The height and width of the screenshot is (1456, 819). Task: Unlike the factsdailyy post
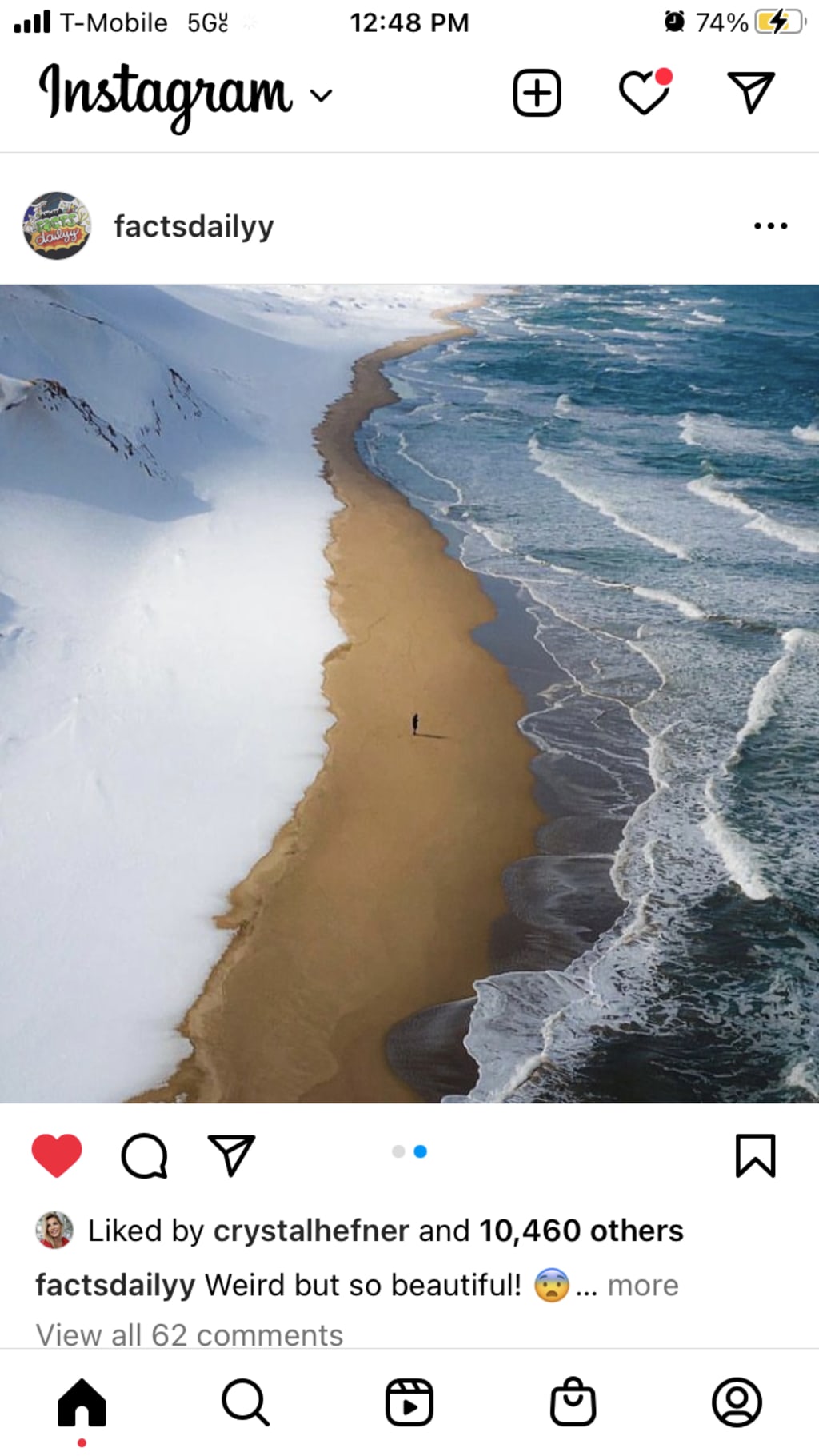tap(57, 1155)
